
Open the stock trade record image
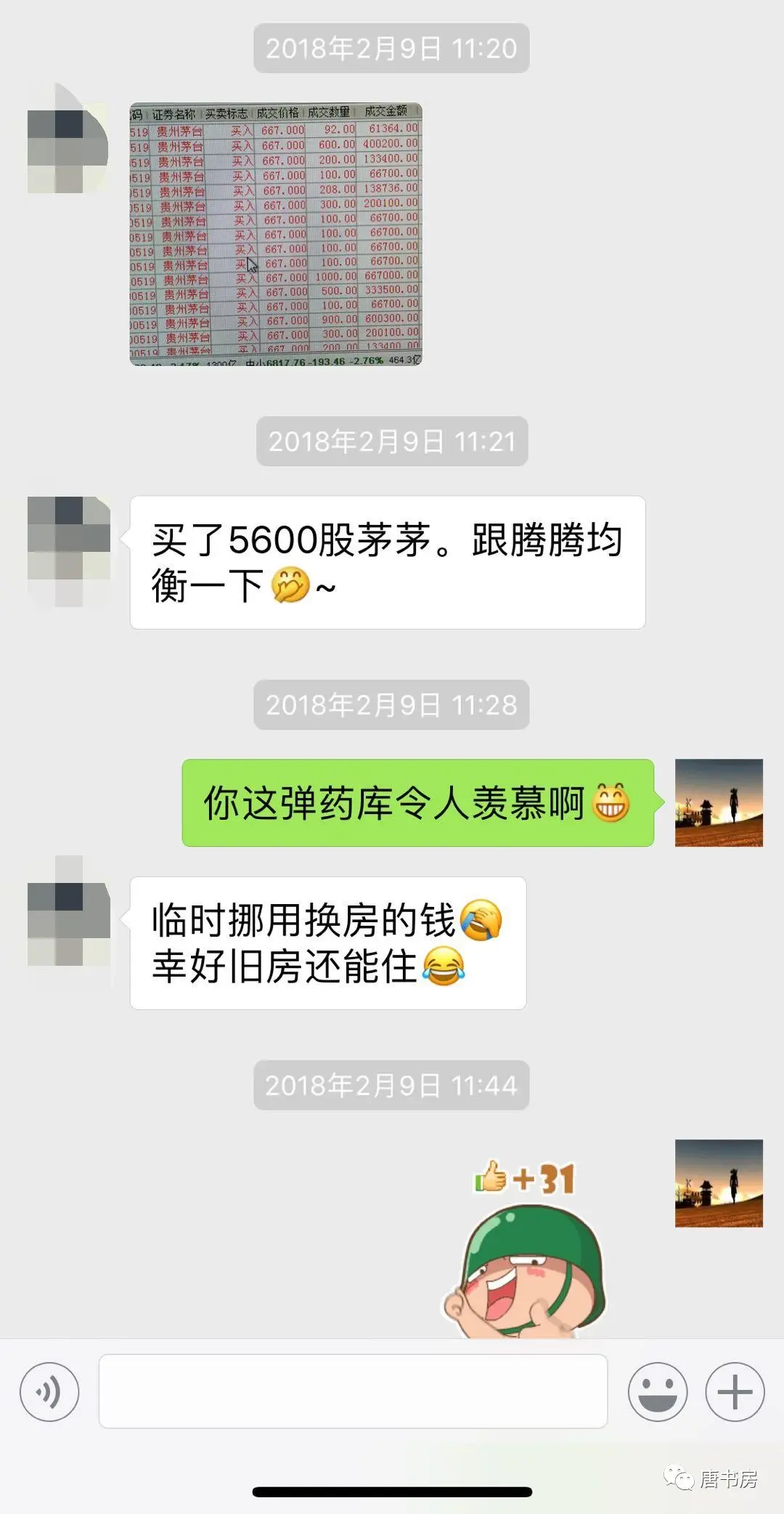tap(276, 234)
